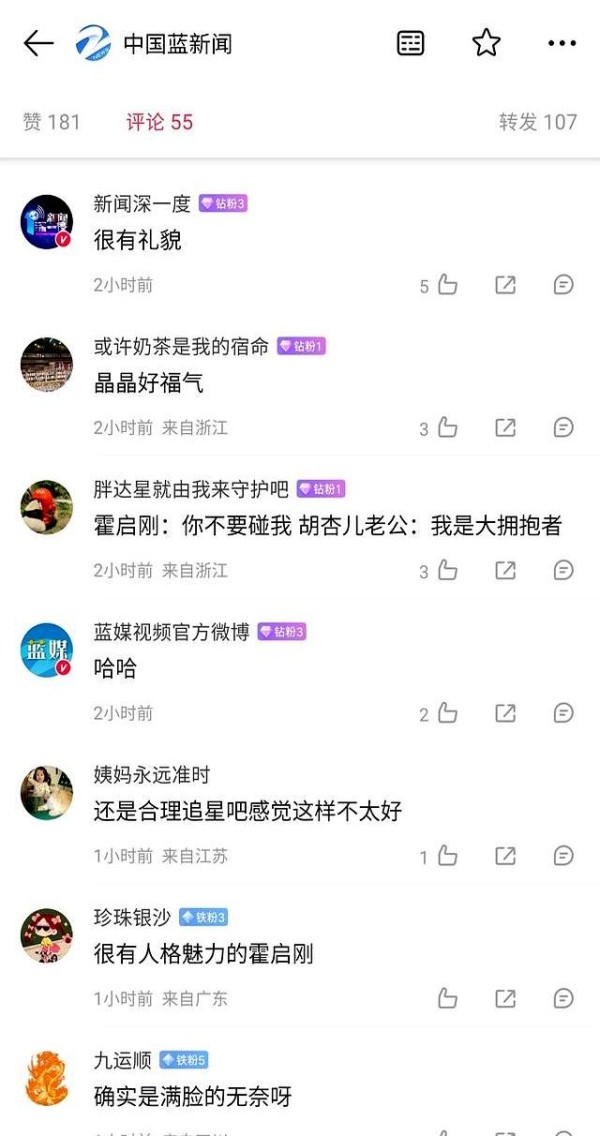
Task: Reply to the comment 晶晶好福气
Action: point(564,427)
